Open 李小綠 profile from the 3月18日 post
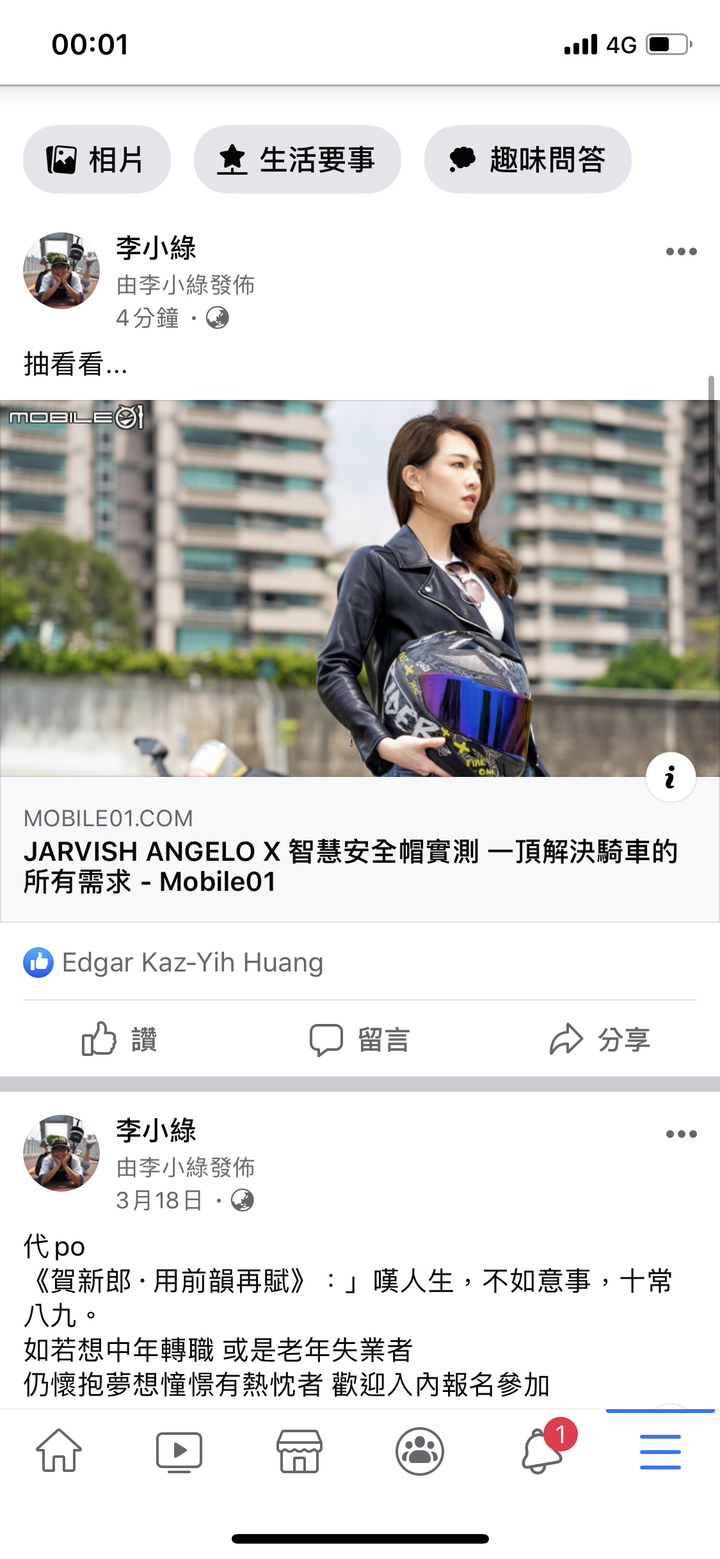This screenshot has height=1559, width=720. 156,1131
